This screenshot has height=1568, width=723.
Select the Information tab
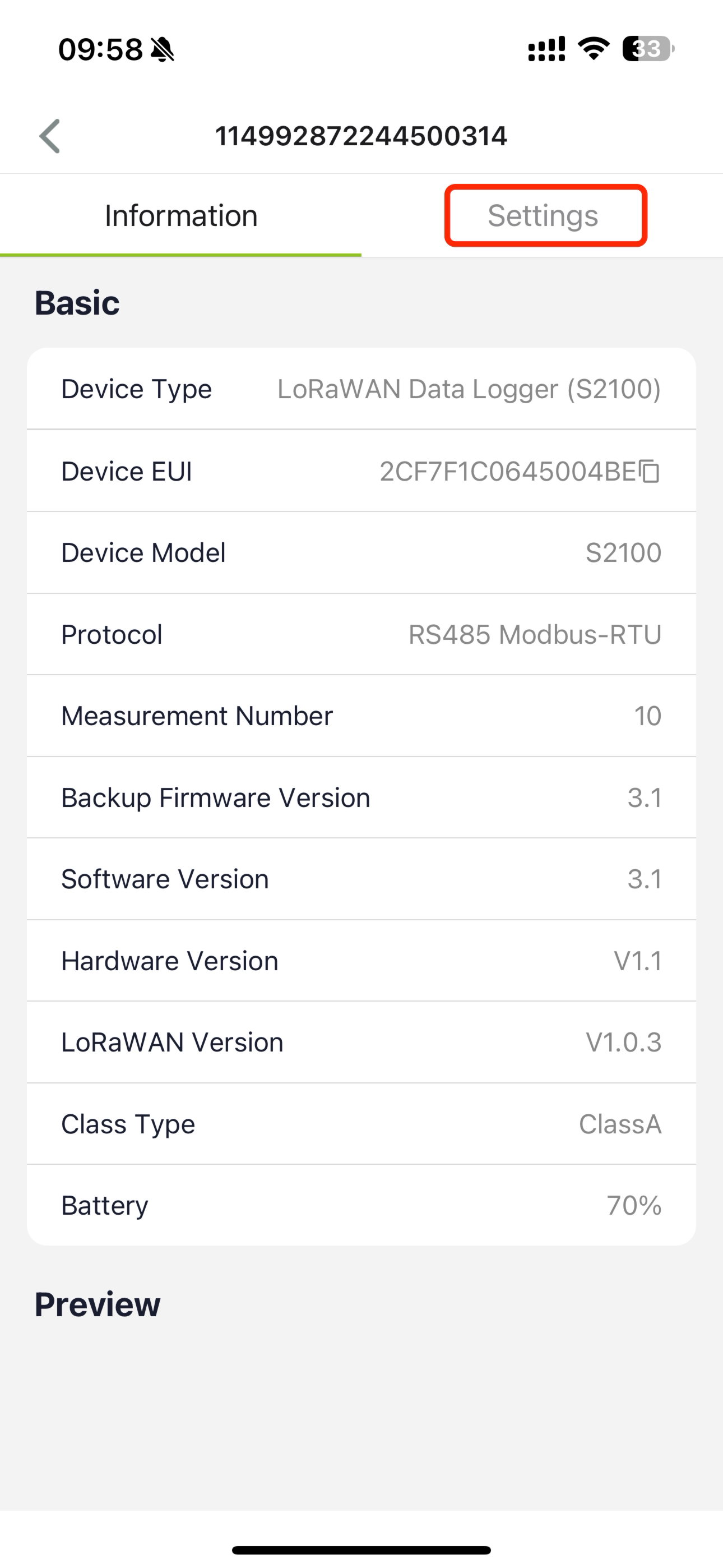pos(180,215)
